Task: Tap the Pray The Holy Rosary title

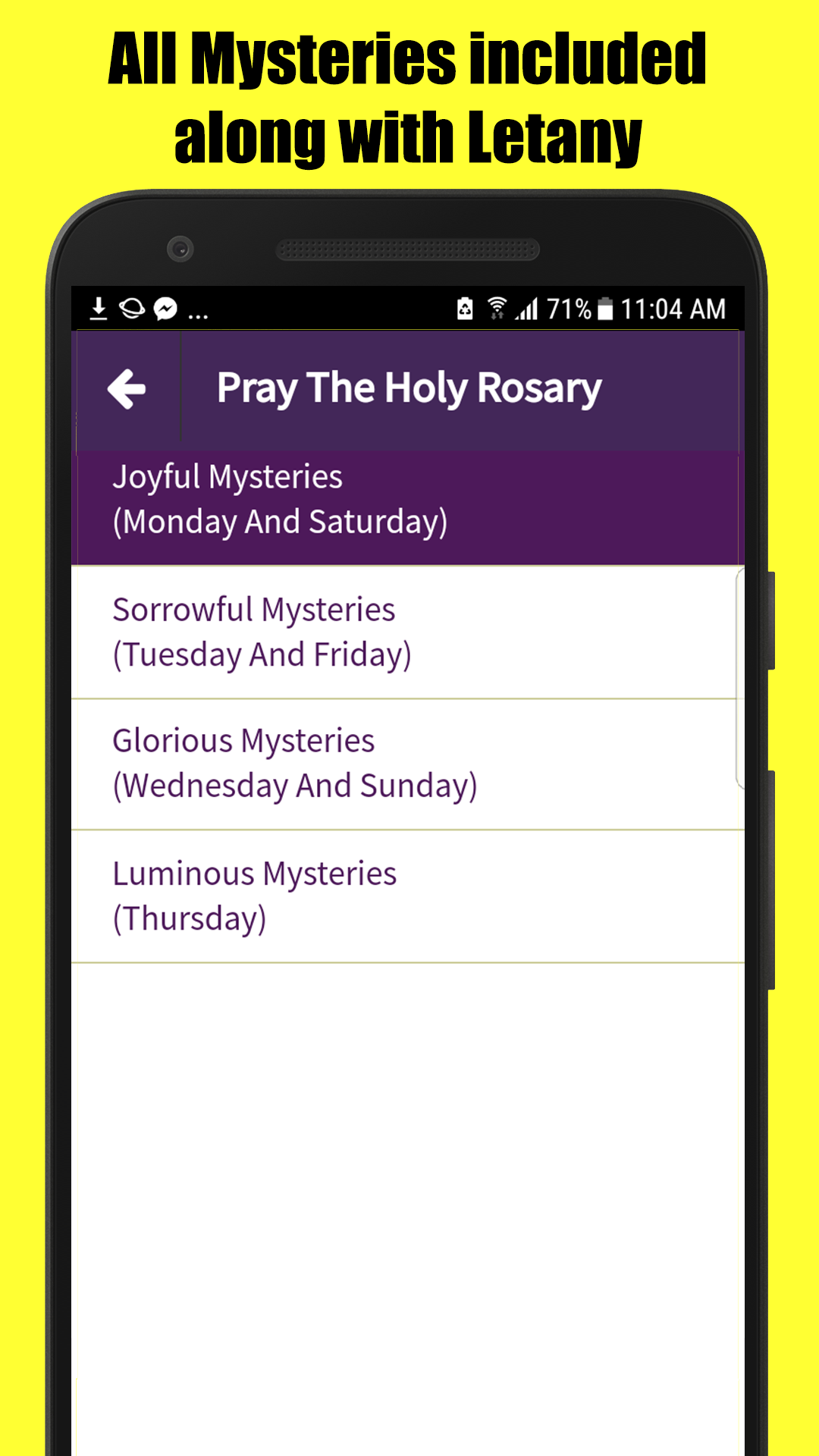Action: click(408, 388)
